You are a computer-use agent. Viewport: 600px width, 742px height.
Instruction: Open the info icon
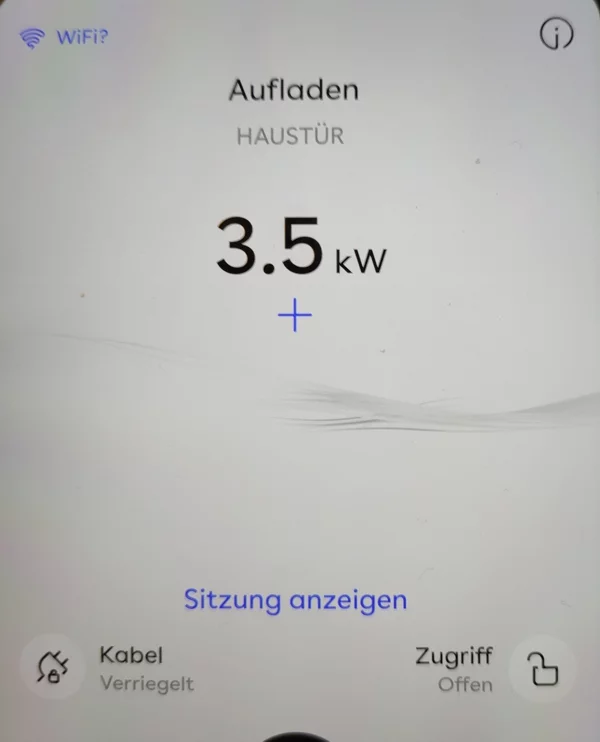(557, 36)
